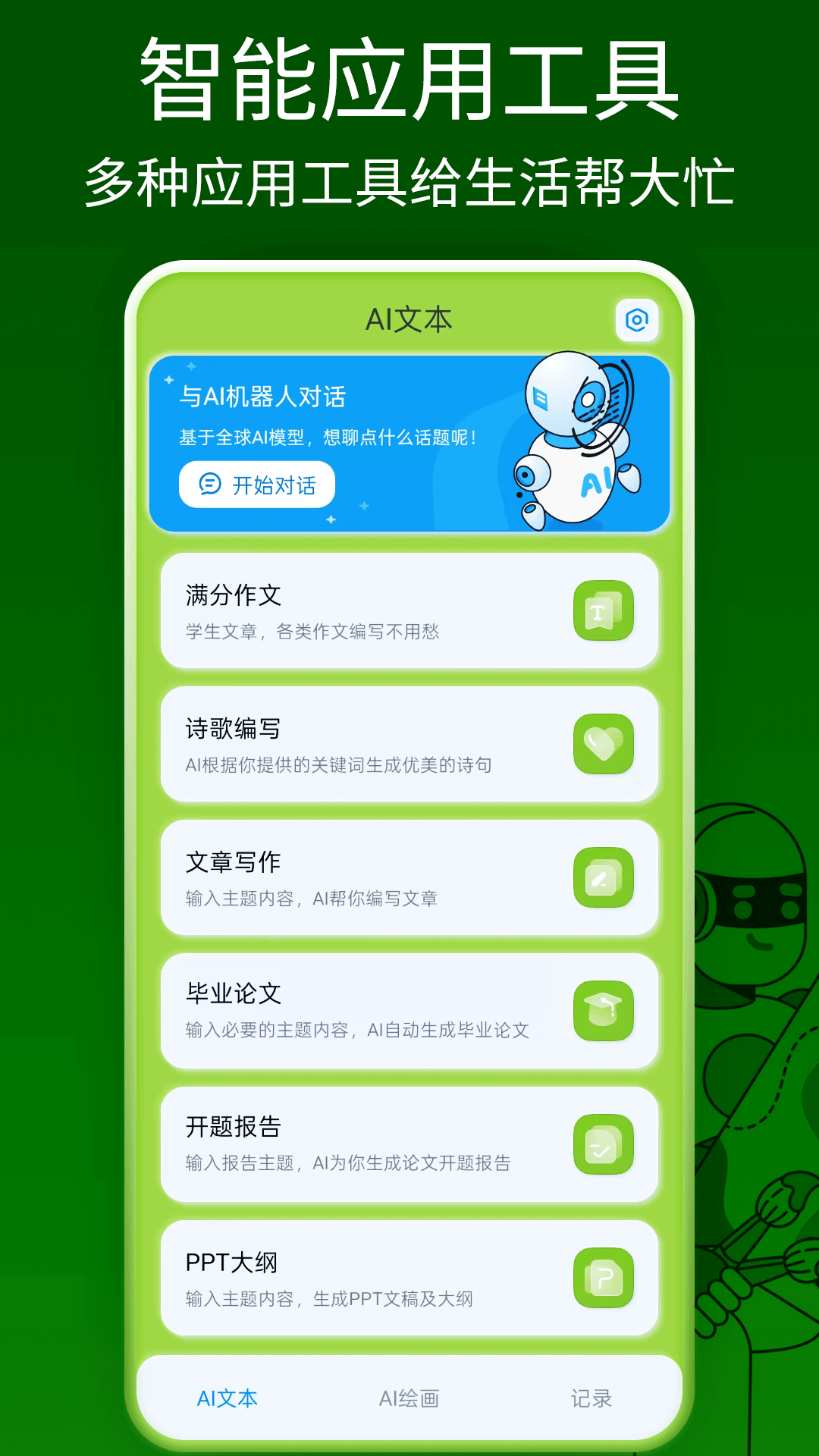
Task: Click the pencil icon for 文章写作
Action: tap(603, 877)
